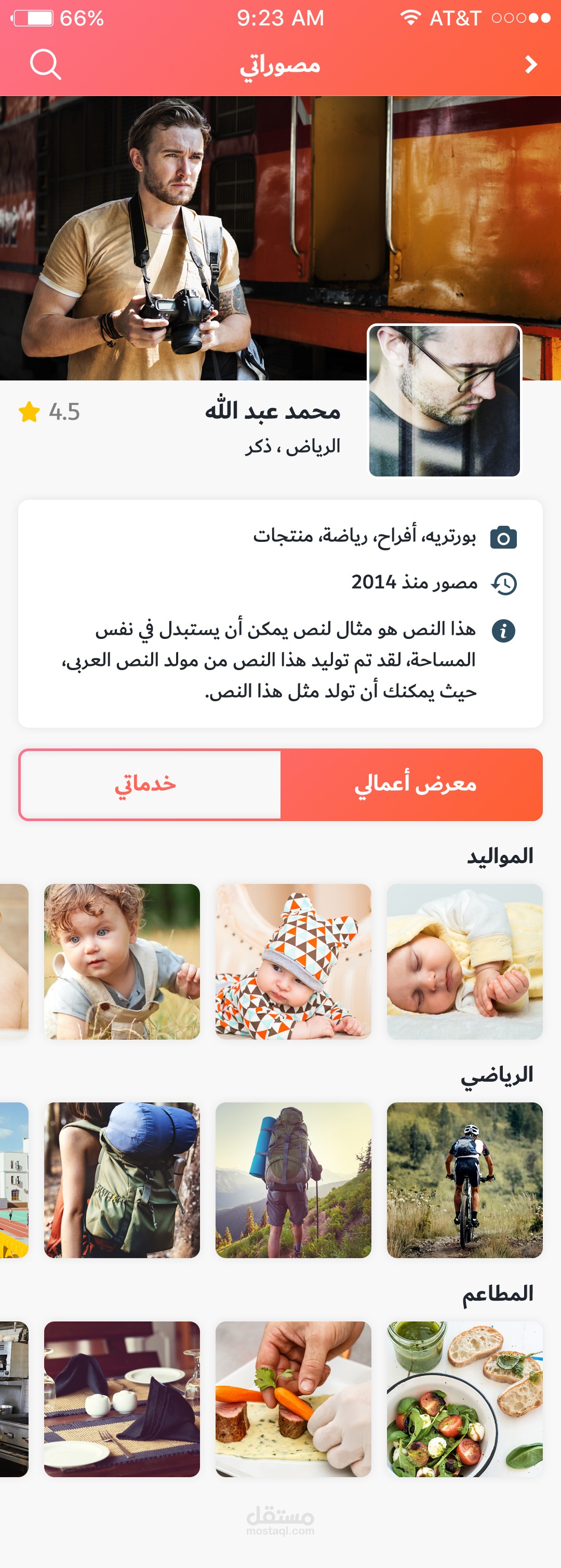Open the close-up green backpack photo

pyautogui.click(x=122, y=1180)
